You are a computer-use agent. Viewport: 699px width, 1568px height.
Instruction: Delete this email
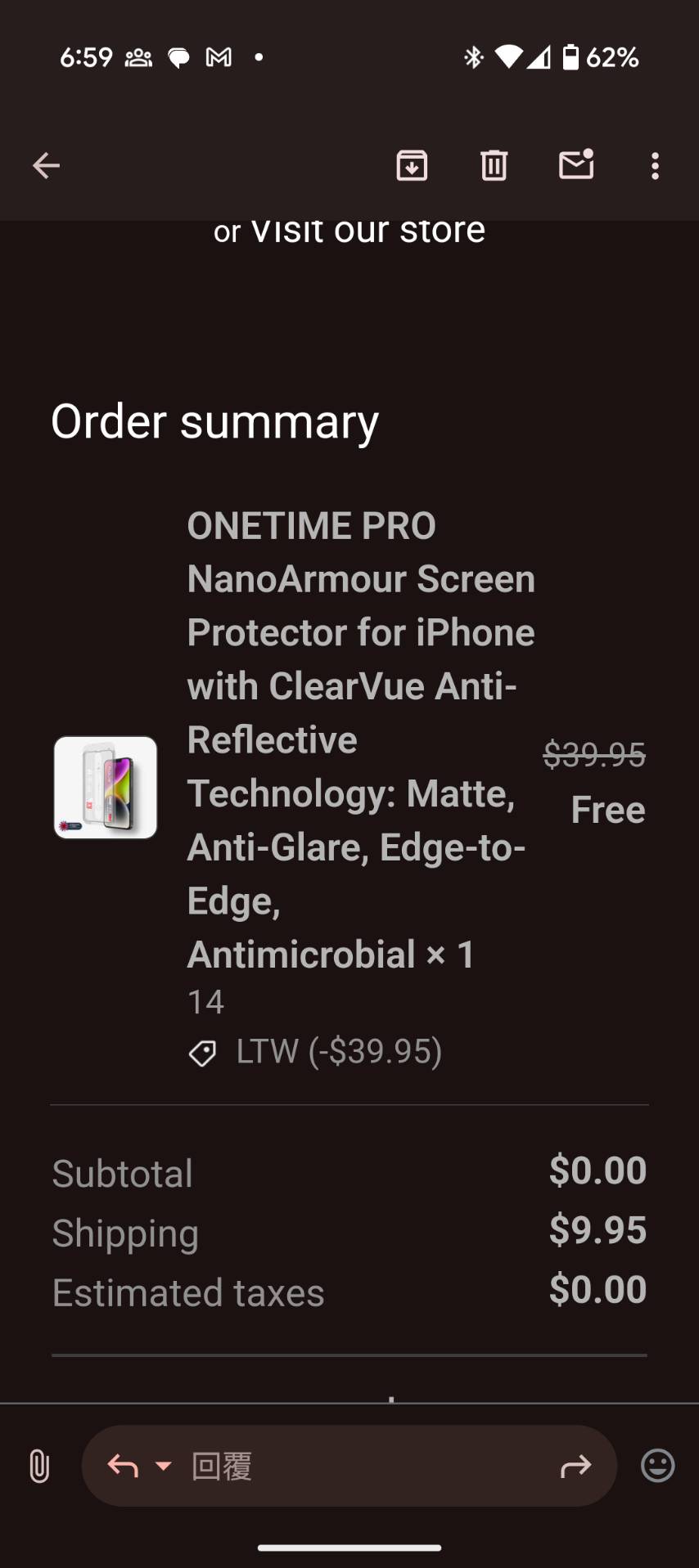click(x=494, y=166)
